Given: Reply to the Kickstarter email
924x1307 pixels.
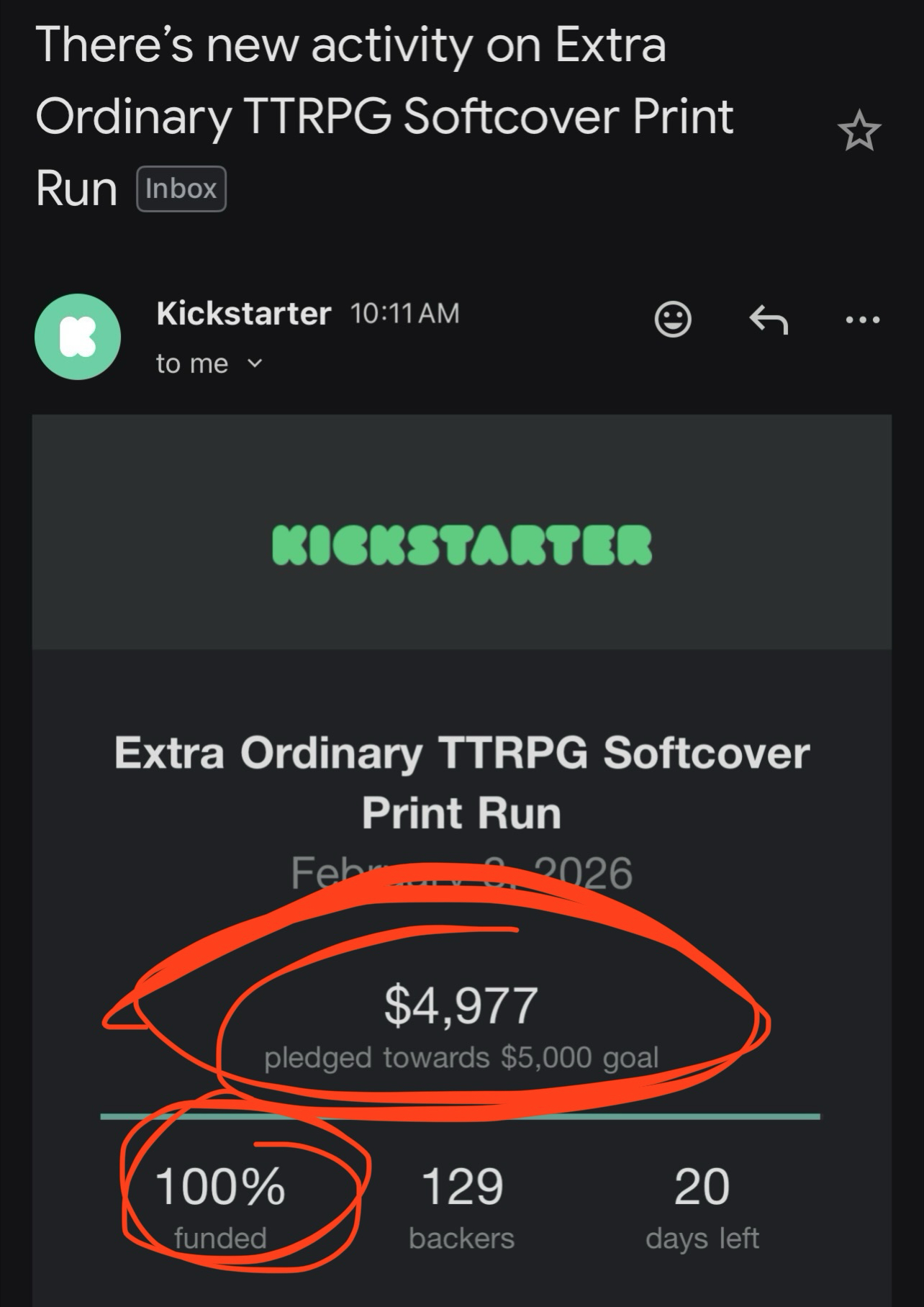Looking at the screenshot, I should pos(769,319).
